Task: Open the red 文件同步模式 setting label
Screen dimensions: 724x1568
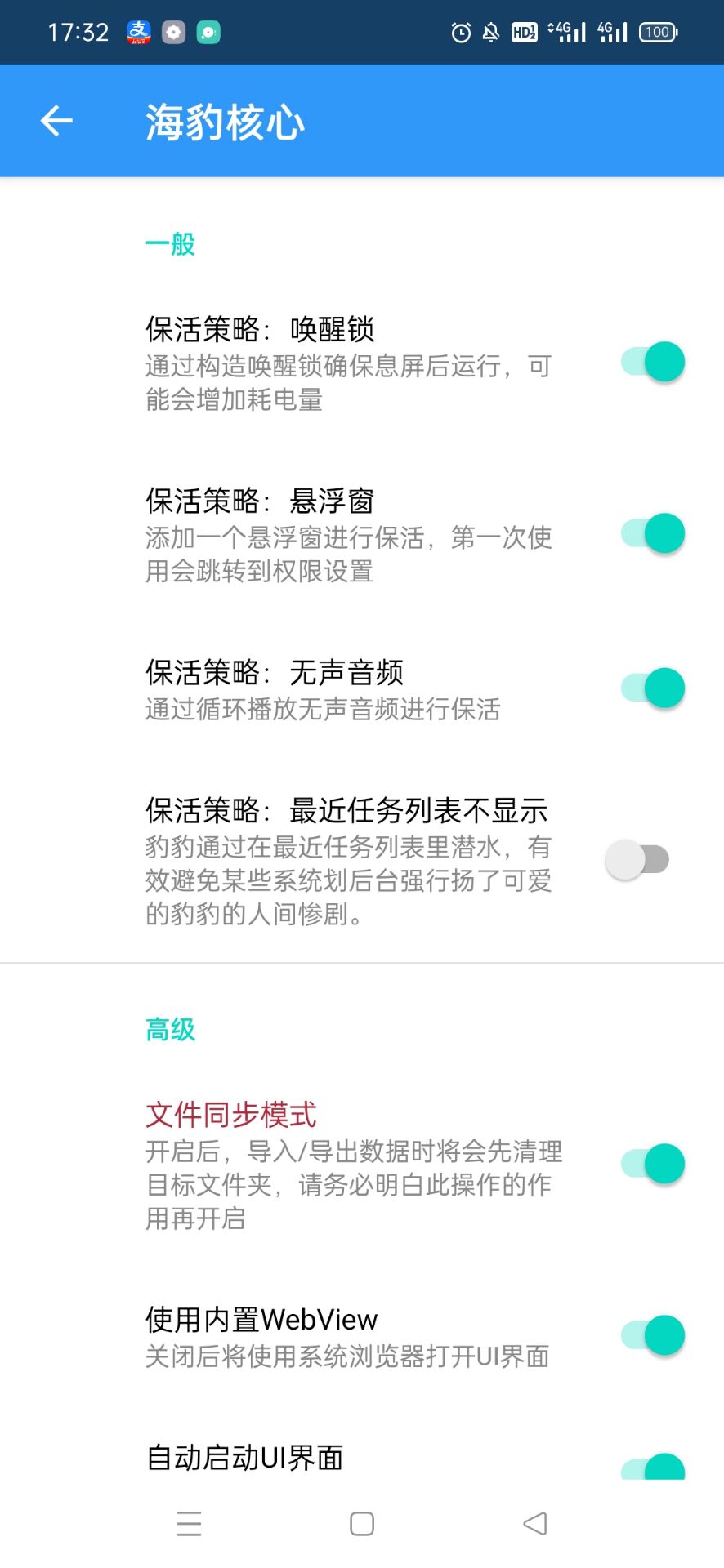Action: 230,1113
